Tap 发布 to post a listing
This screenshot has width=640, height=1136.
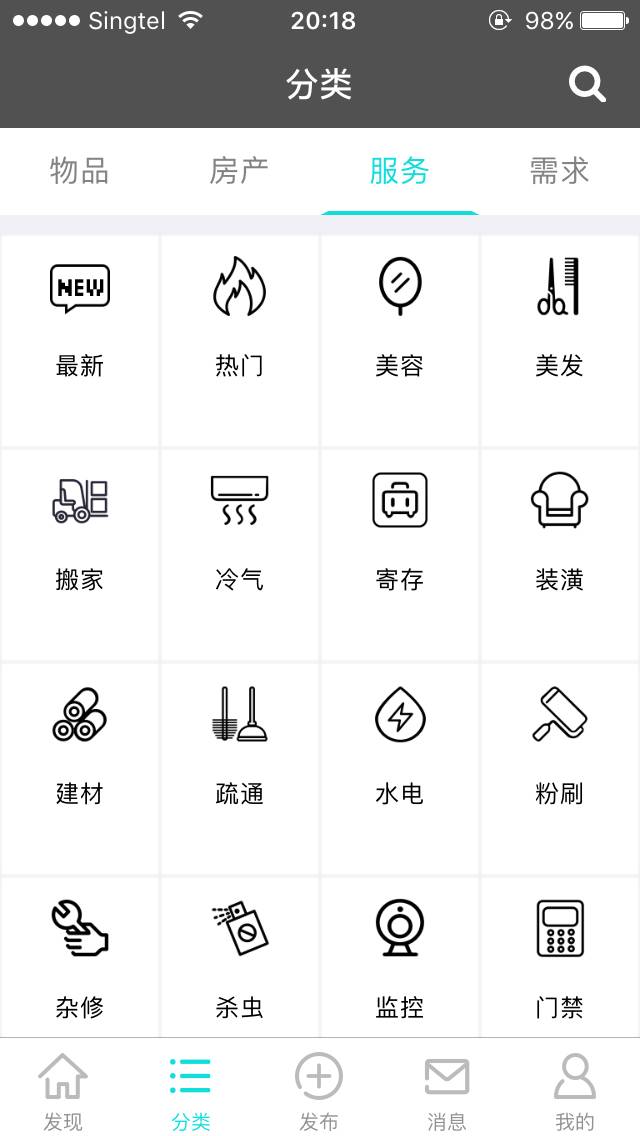pyautogui.click(x=319, y=1090)
